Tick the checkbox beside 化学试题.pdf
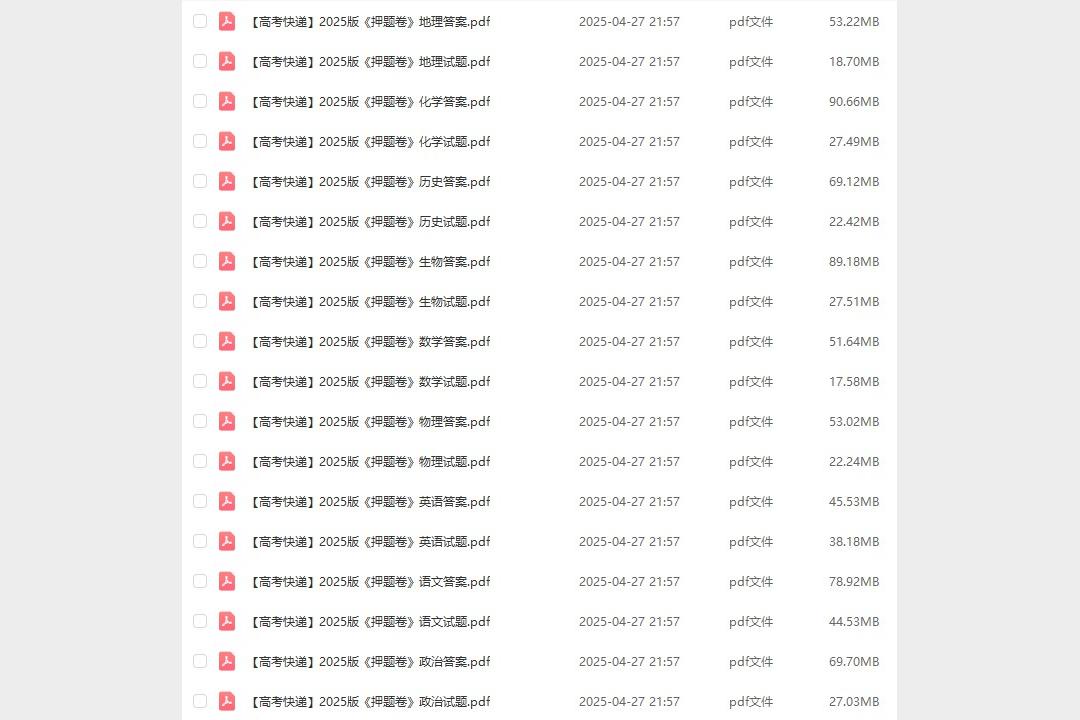 click(x=200, y=141)
